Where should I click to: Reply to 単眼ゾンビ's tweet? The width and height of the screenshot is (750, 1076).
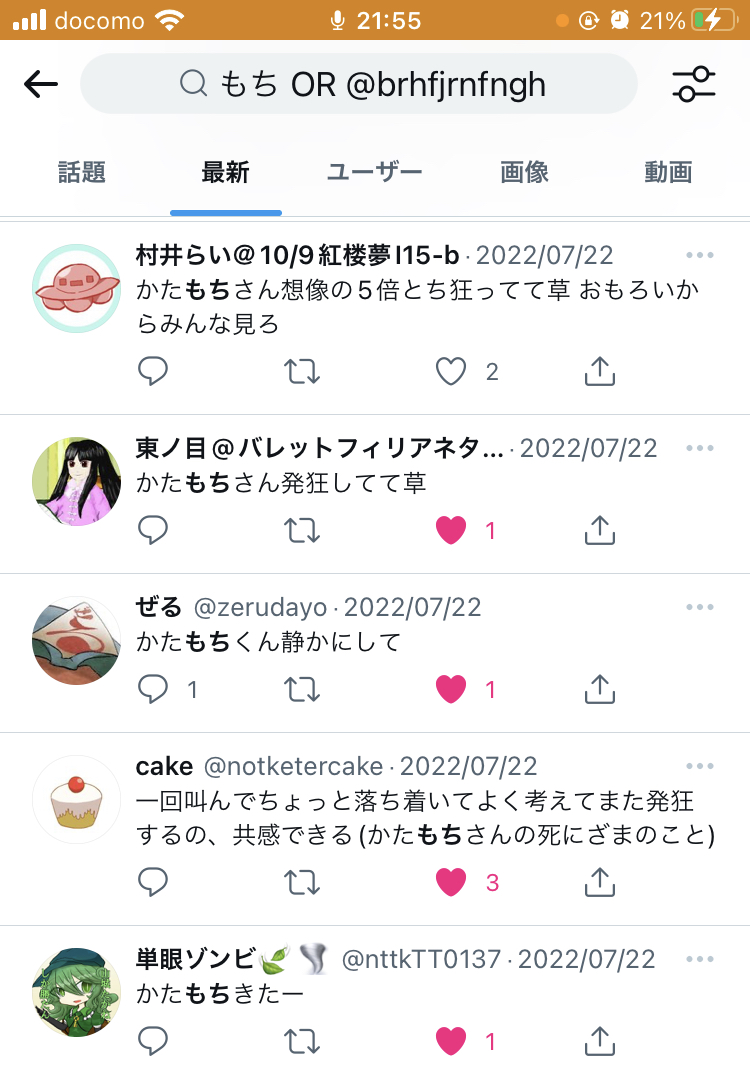click(152, 1041)
